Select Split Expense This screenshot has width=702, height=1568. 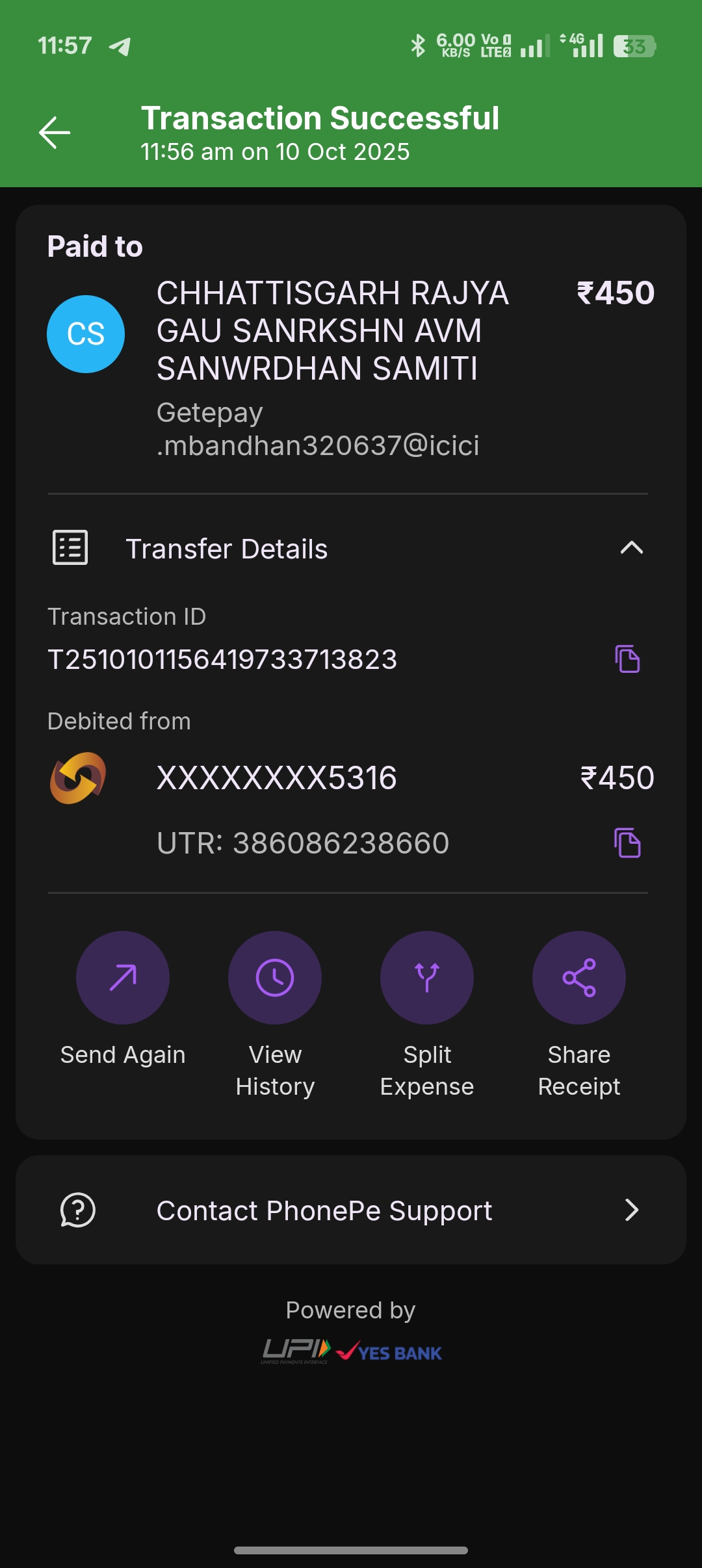point(427,978)
